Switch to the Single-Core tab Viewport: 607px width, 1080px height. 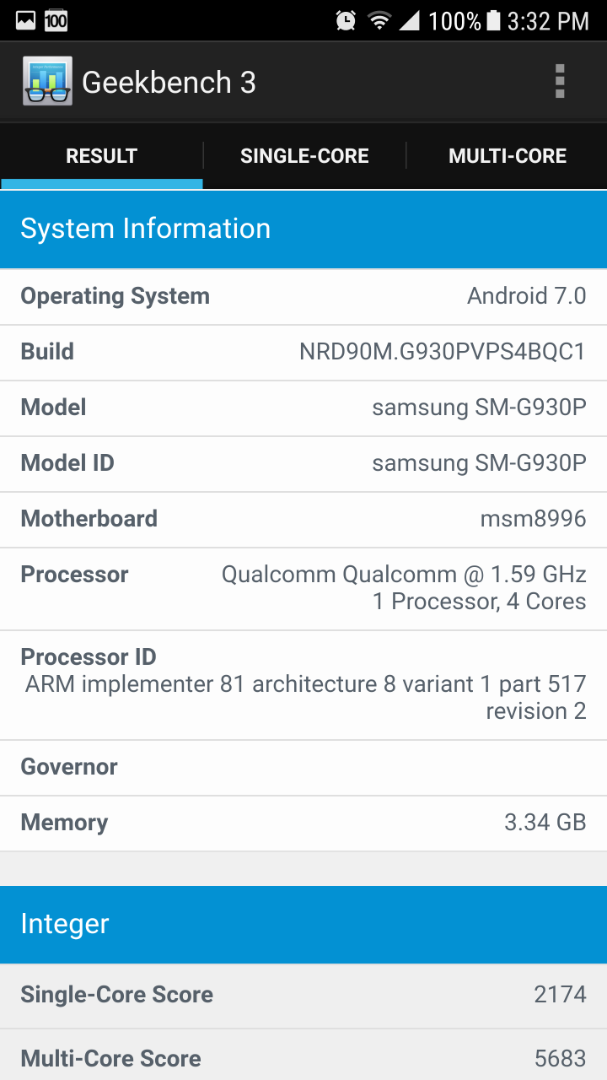click(x=304, y=156)
